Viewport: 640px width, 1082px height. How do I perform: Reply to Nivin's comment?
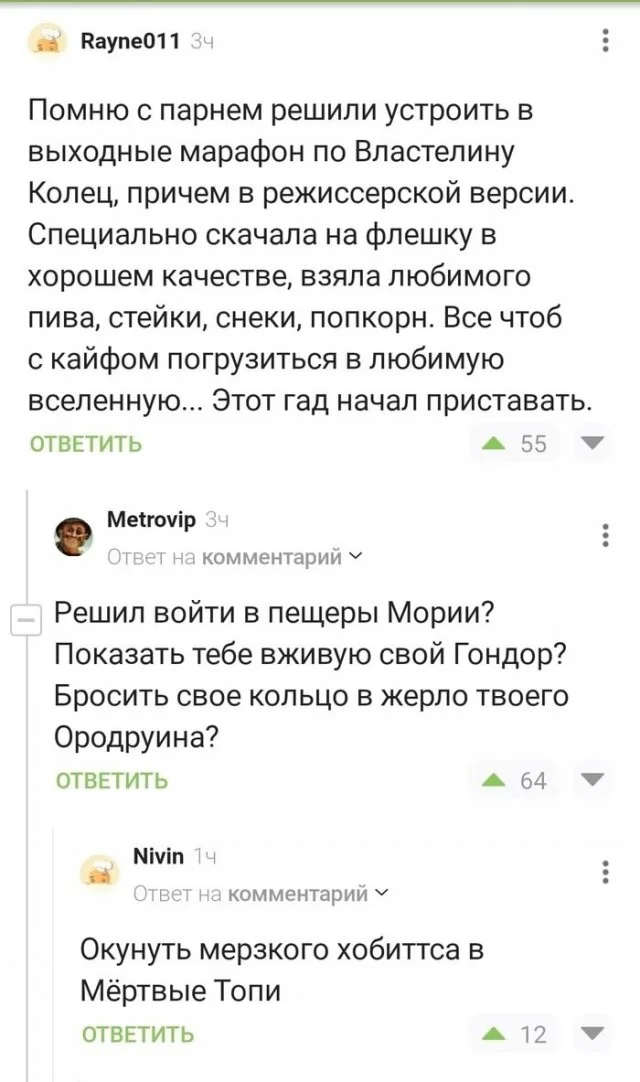click(x=137, y=1034)
